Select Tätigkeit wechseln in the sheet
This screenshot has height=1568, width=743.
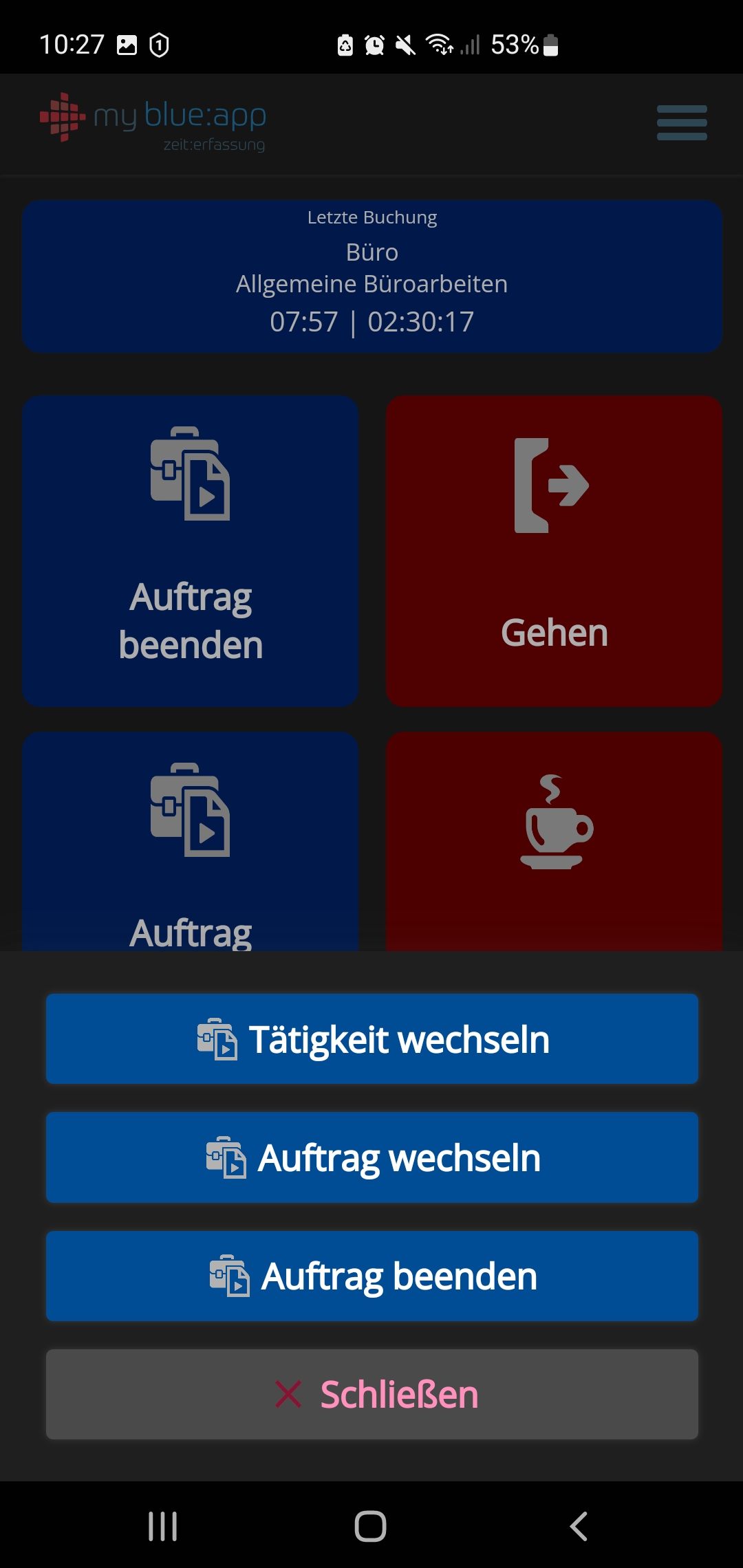[x=371, y=1038]
